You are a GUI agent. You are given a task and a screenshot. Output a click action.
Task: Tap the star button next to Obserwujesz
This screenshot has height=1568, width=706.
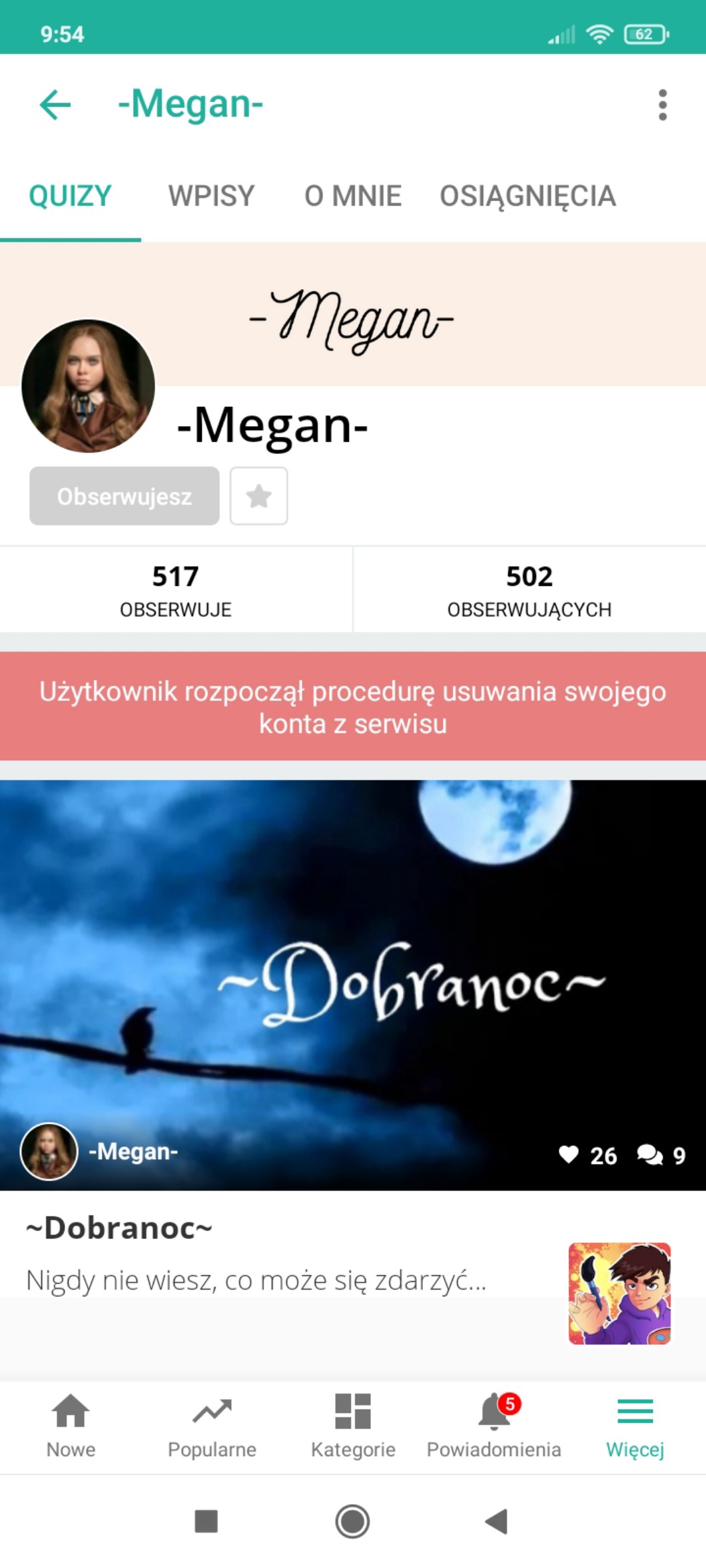(x=258, y=496)
